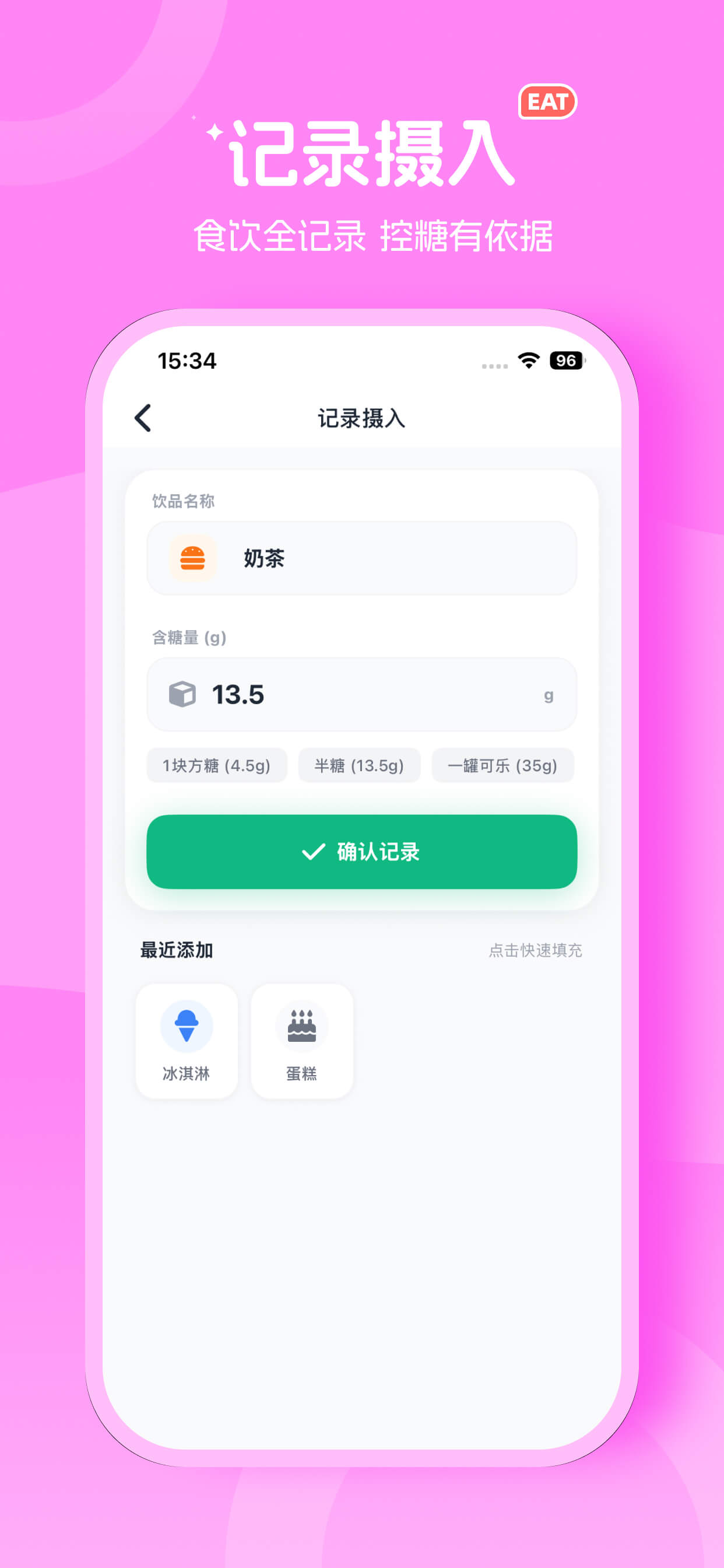Select the 1块方糖 (4.5g) quick option
Image resolution: width=724 pixels, height=1568 pixels.
point(217,765)
